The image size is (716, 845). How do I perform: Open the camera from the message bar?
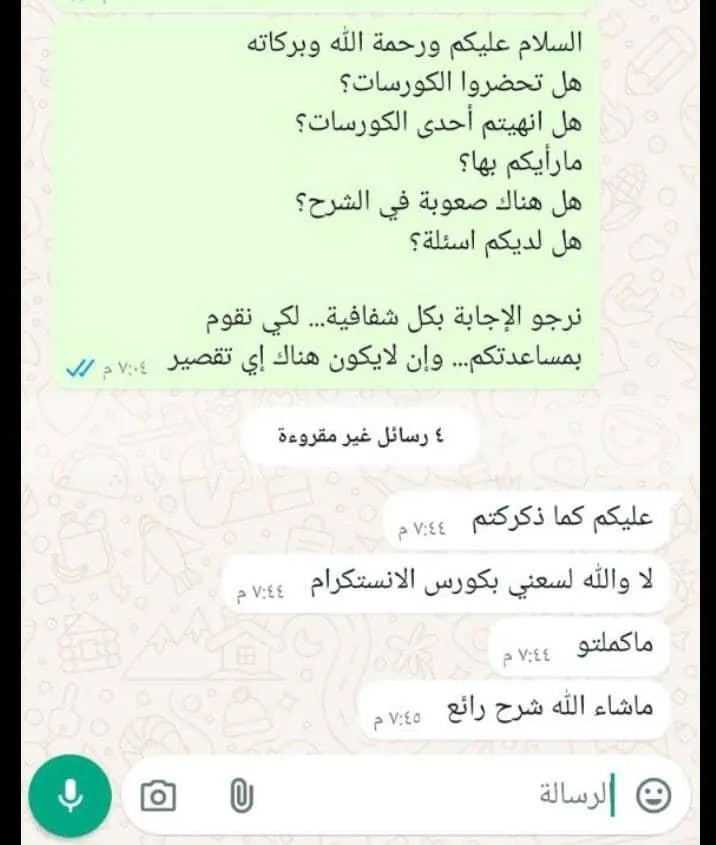158,797
